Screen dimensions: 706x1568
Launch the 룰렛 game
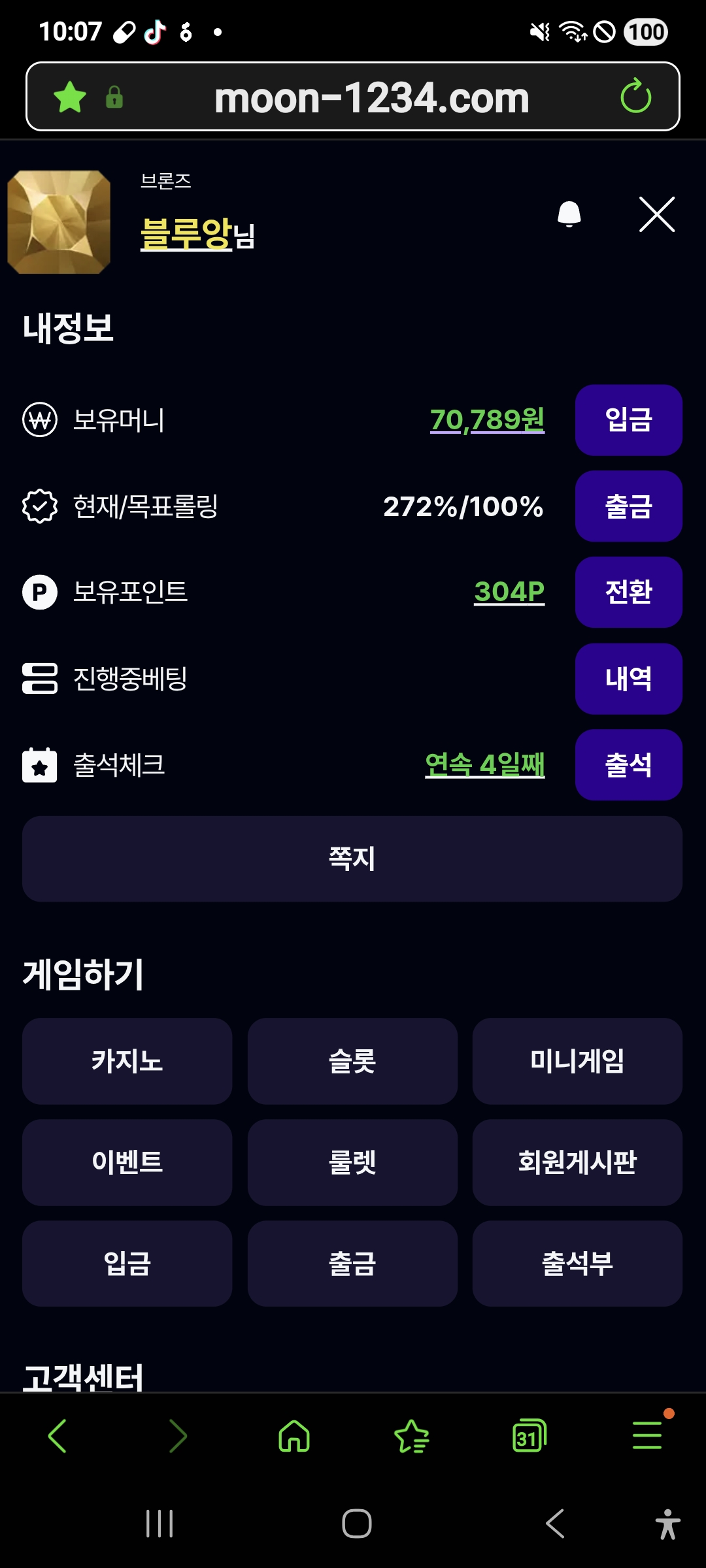(x=352, y=1162)
